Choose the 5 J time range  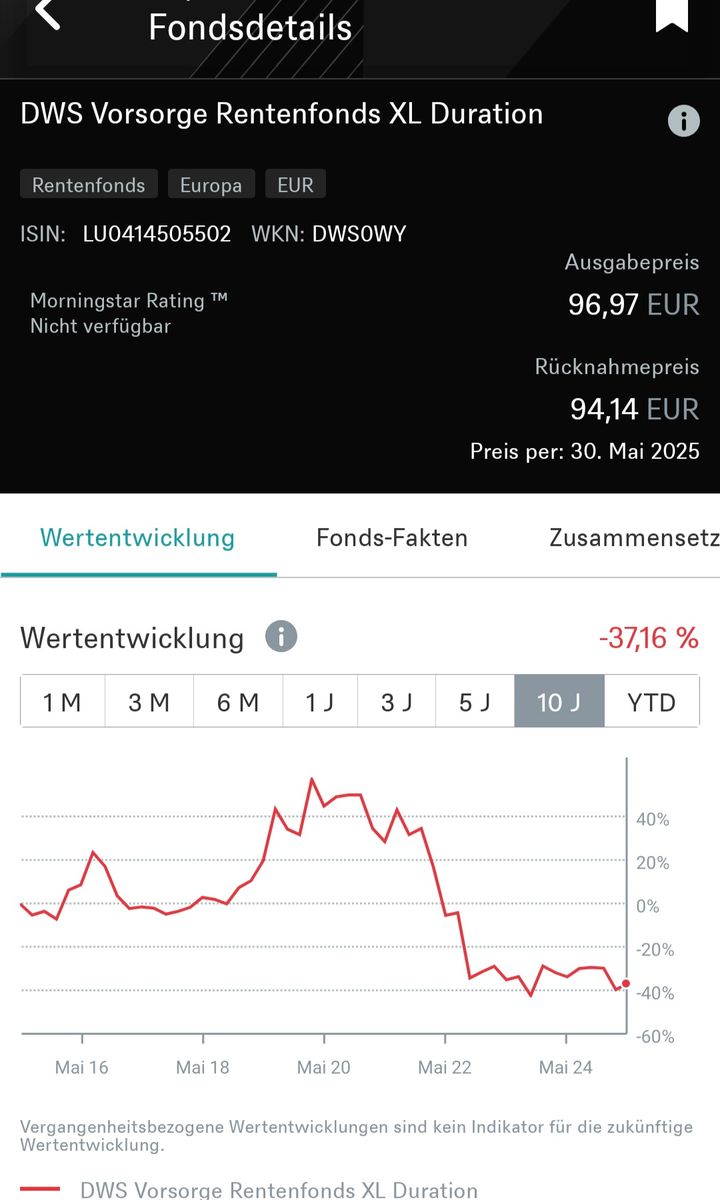[x=475, y=702]
